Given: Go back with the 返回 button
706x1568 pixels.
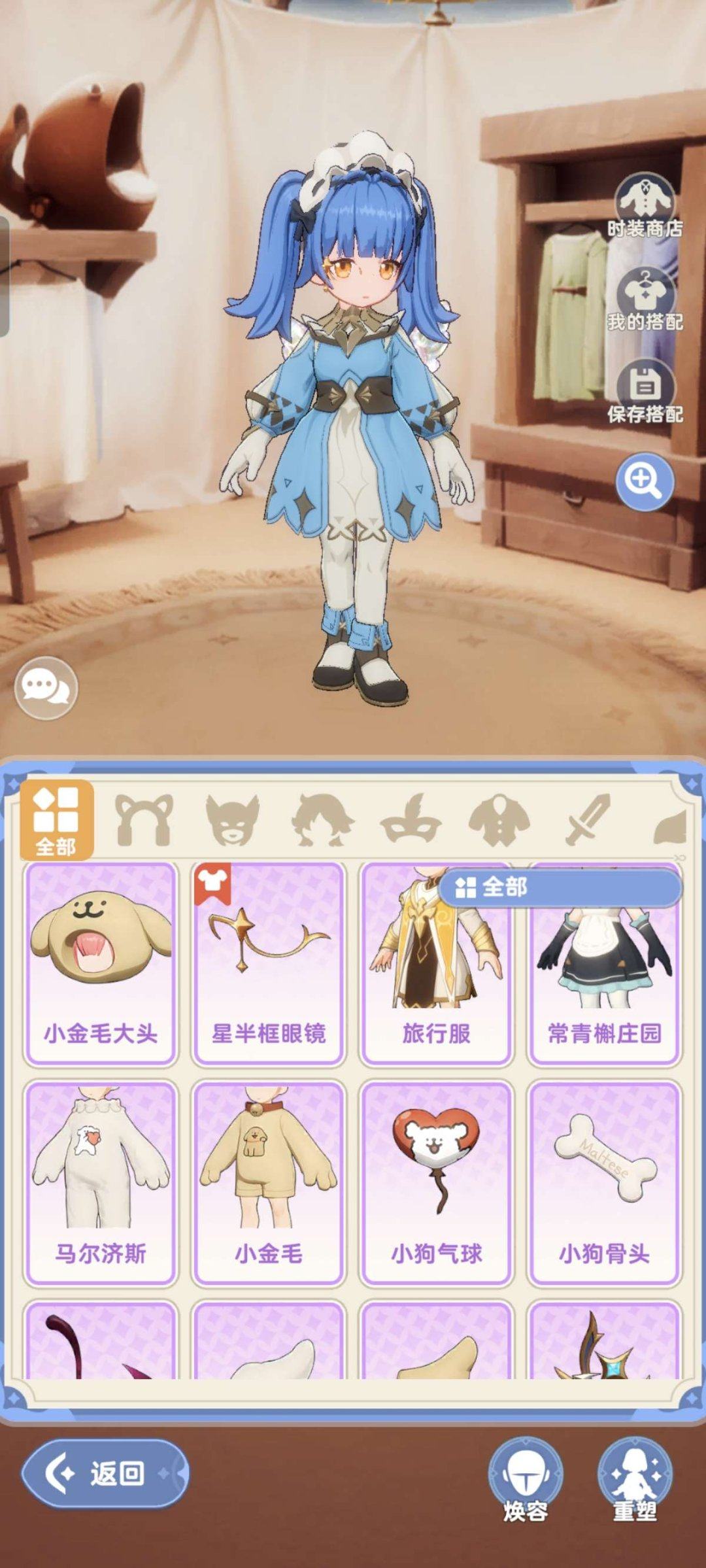Looking at the screenshot, I should pyautogui.click(x=105, y=1474).
